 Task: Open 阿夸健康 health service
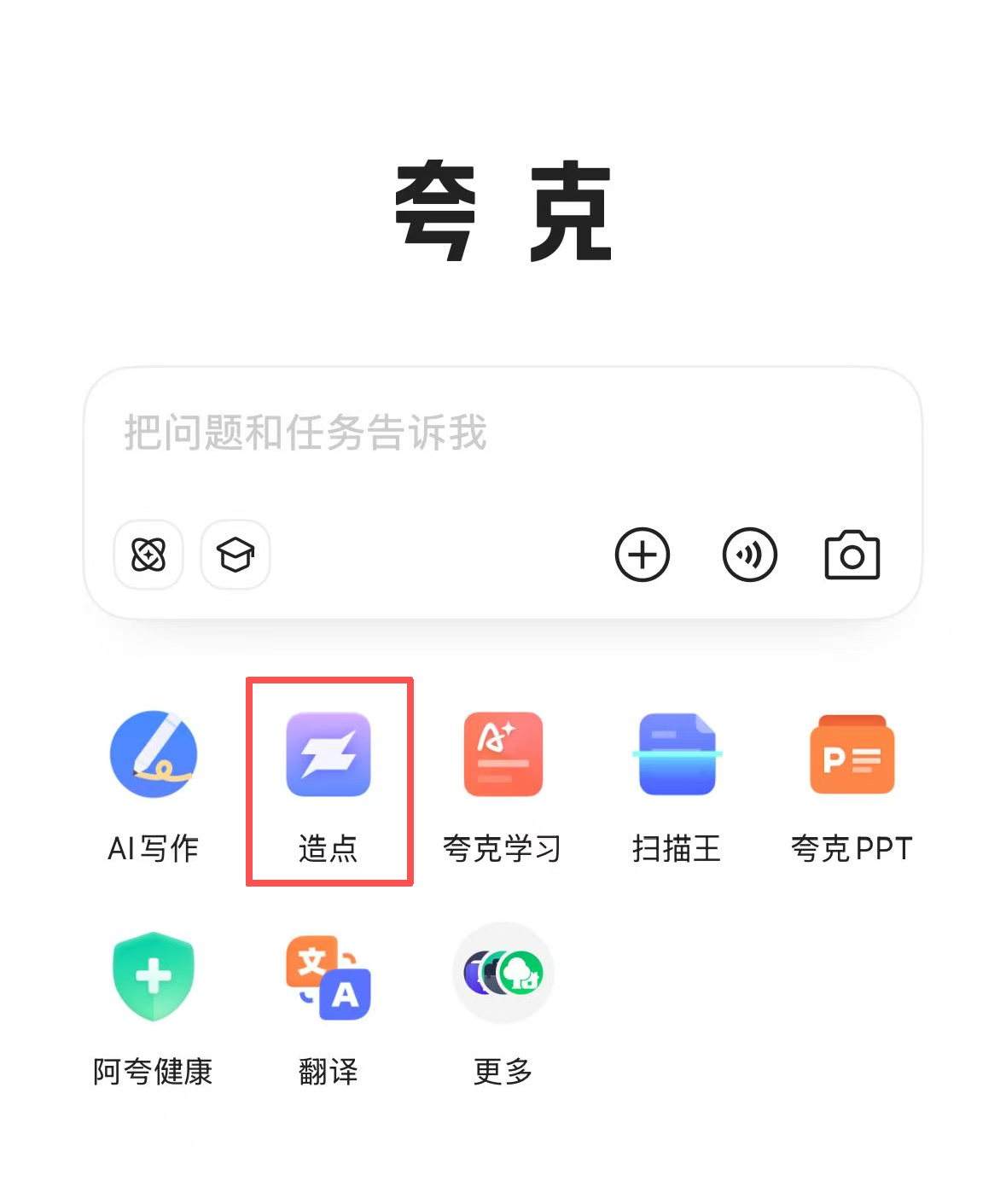tap(154, 976)
